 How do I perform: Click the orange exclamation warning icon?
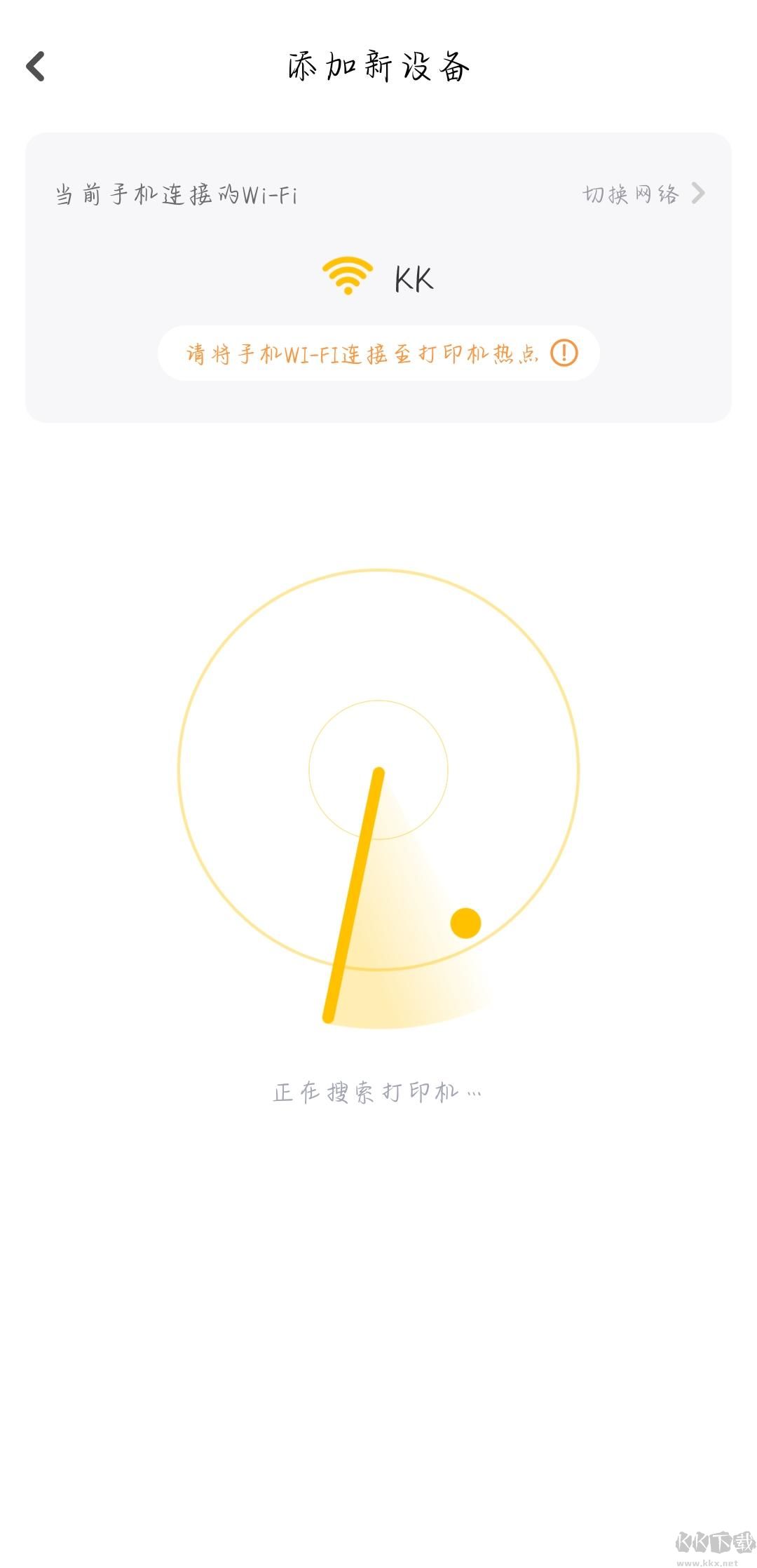coord(565,354)
